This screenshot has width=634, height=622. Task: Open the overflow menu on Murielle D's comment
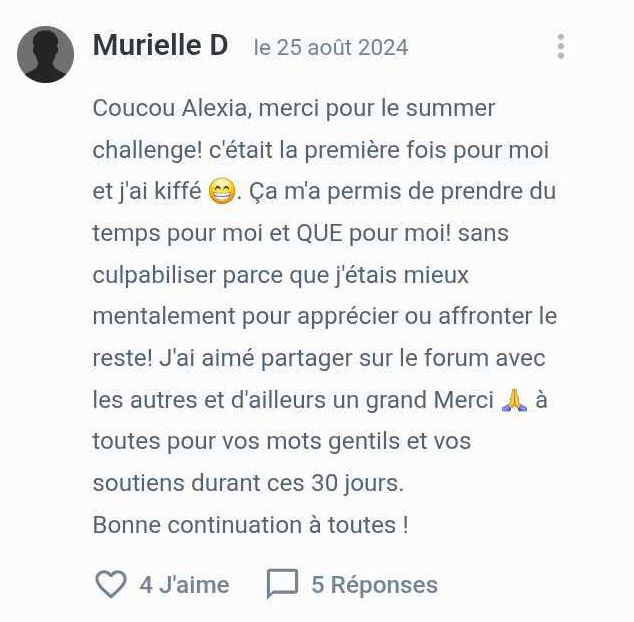[x=561, y=47]
